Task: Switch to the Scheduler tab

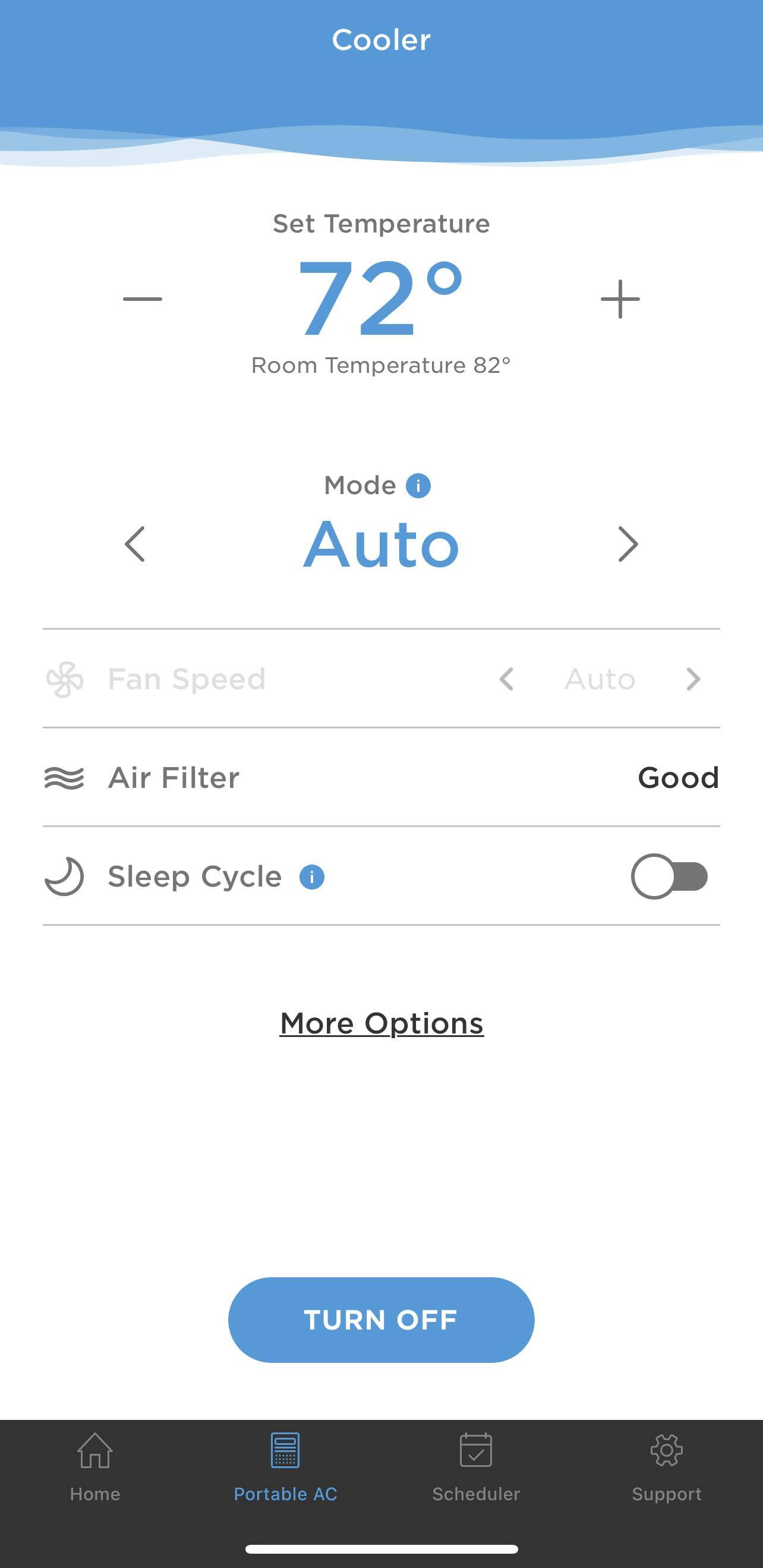Action: coord(476,1467)
